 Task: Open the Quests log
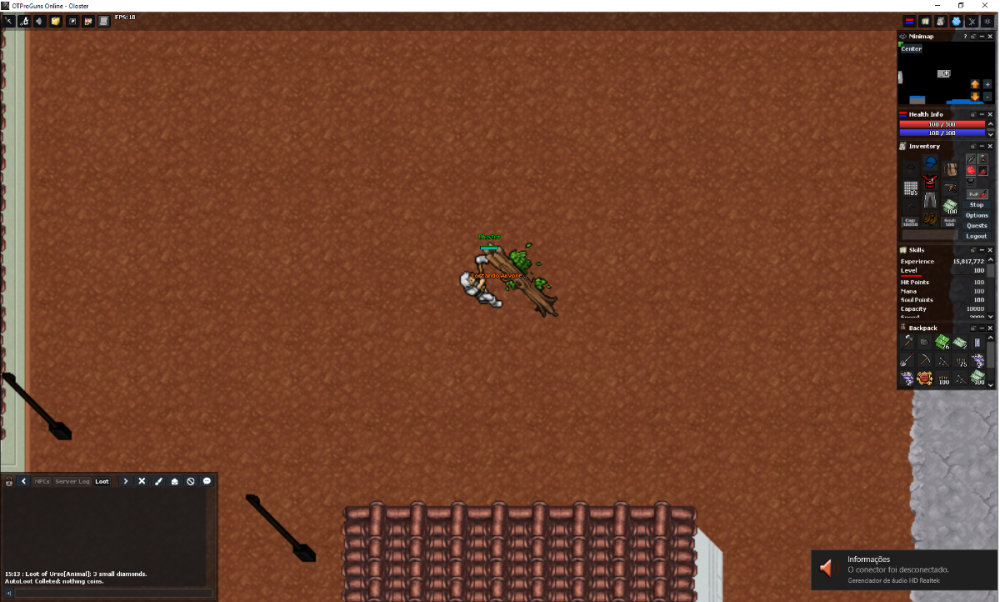click(976, 226)
